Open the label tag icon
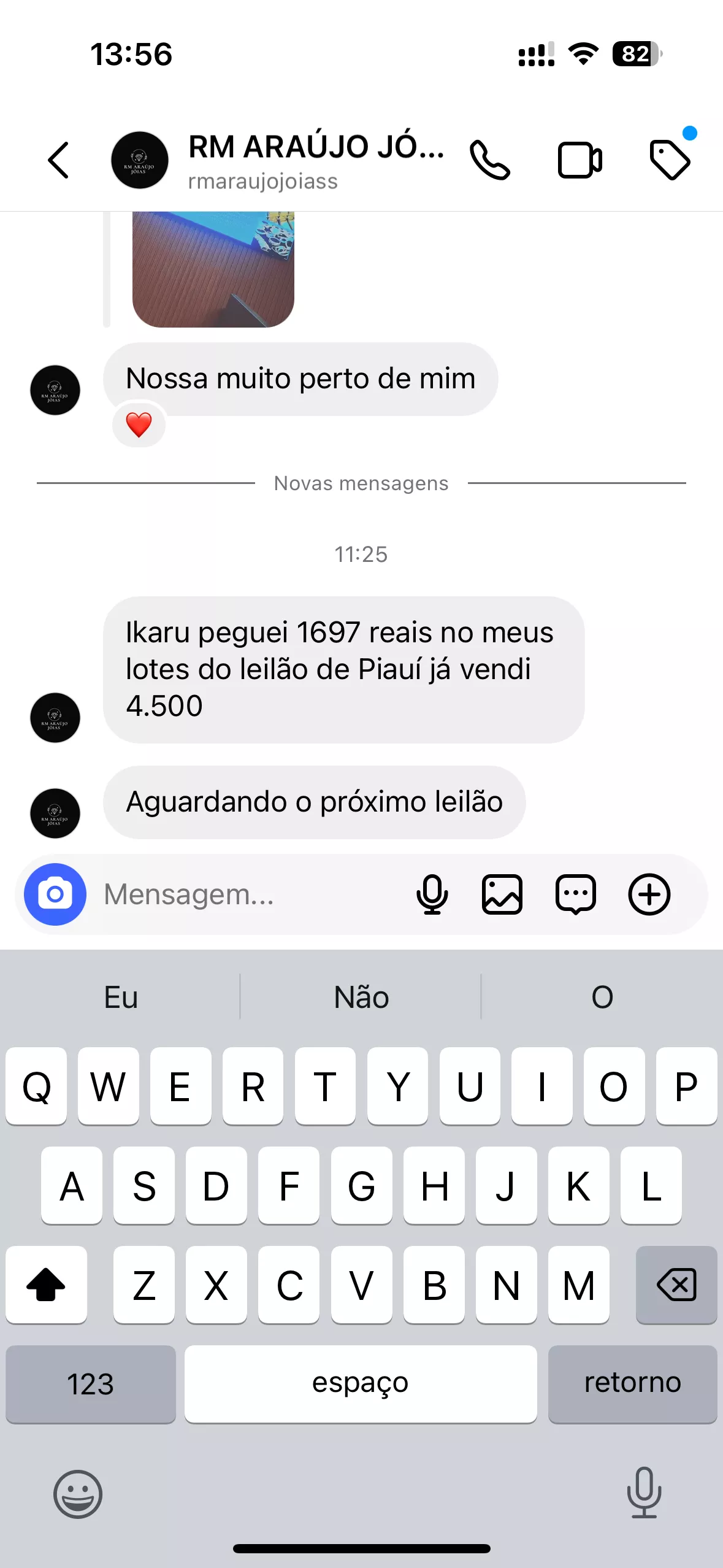The height and width of the screenshot is (1568, 723). click(x=670, y=160)
